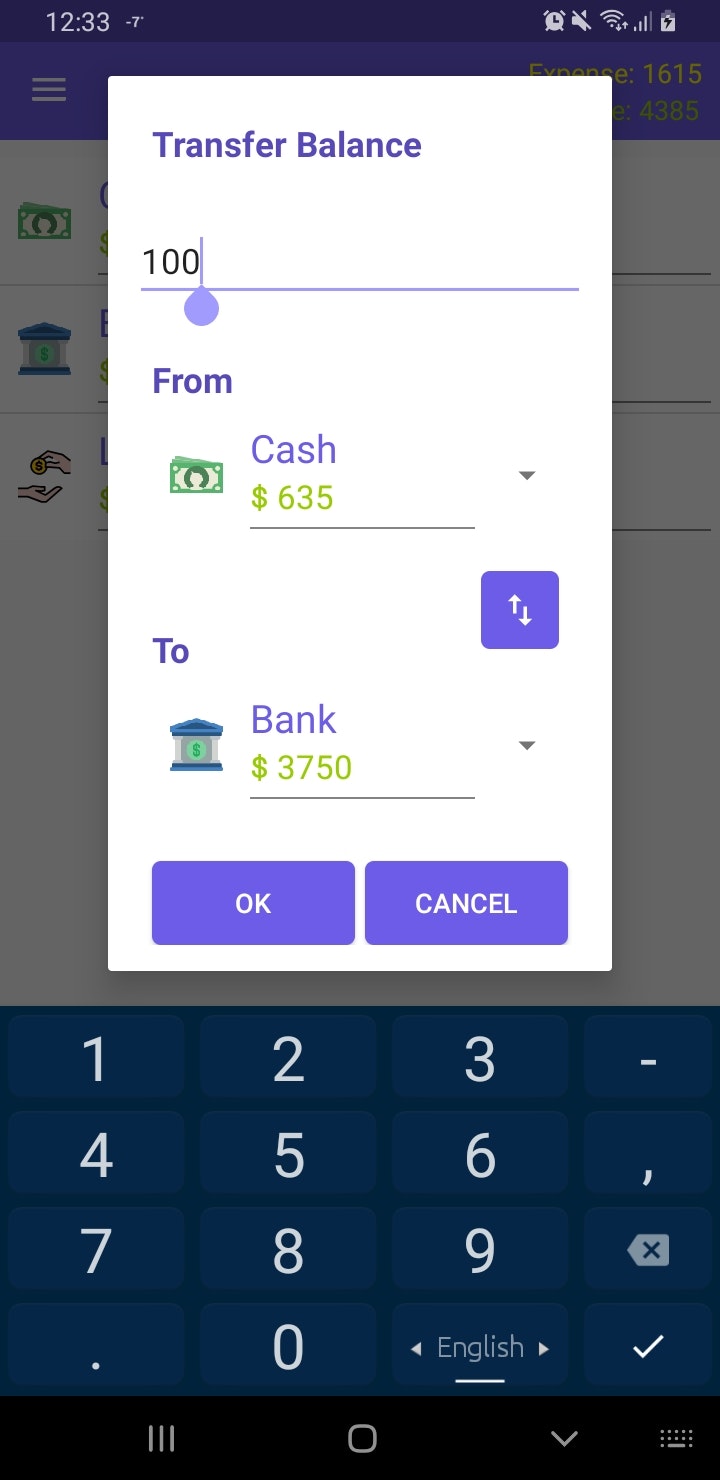Tap the amount input field
This screenshot has width=720, height=1480.
pyautogui.click(x=360, y=261)
